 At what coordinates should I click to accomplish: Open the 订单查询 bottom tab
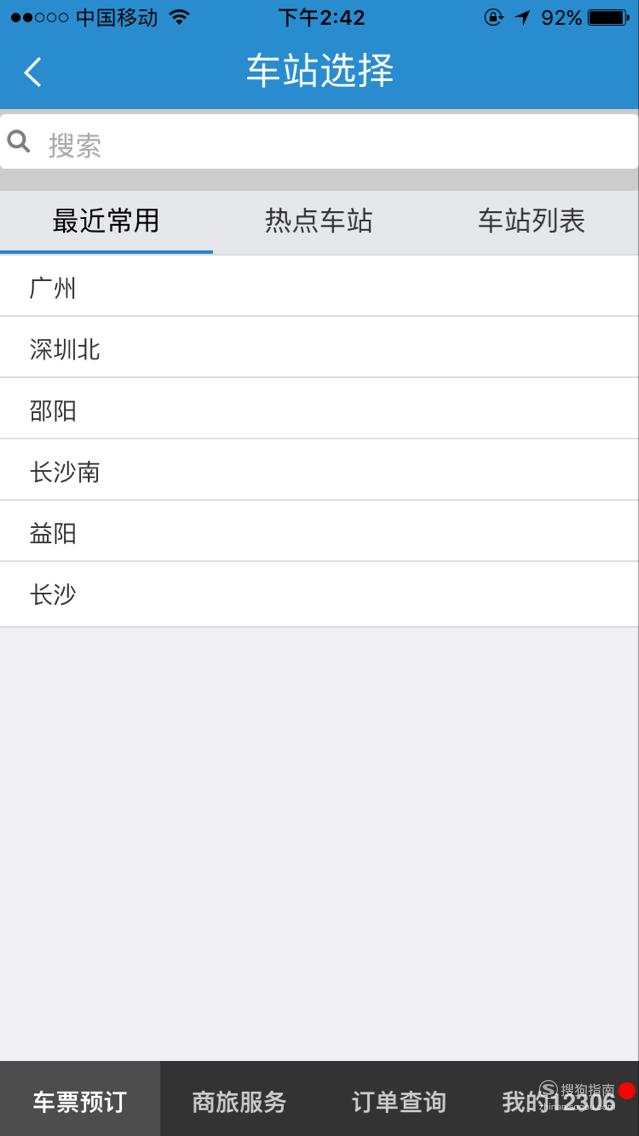399,1099
